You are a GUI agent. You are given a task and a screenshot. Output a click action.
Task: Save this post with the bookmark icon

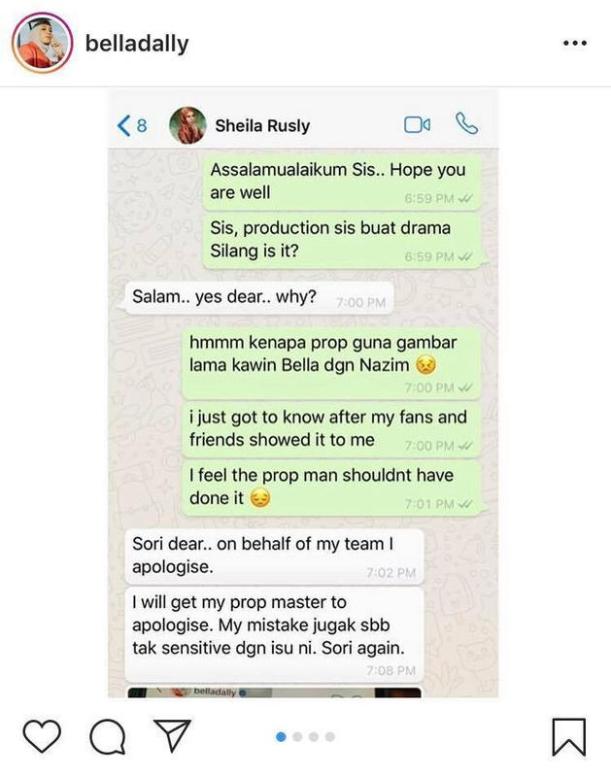569,738
